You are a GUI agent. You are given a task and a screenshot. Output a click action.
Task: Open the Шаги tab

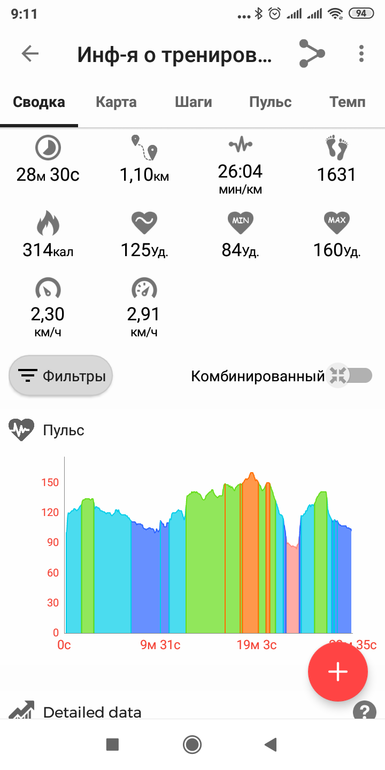click(x=193, y=102)
